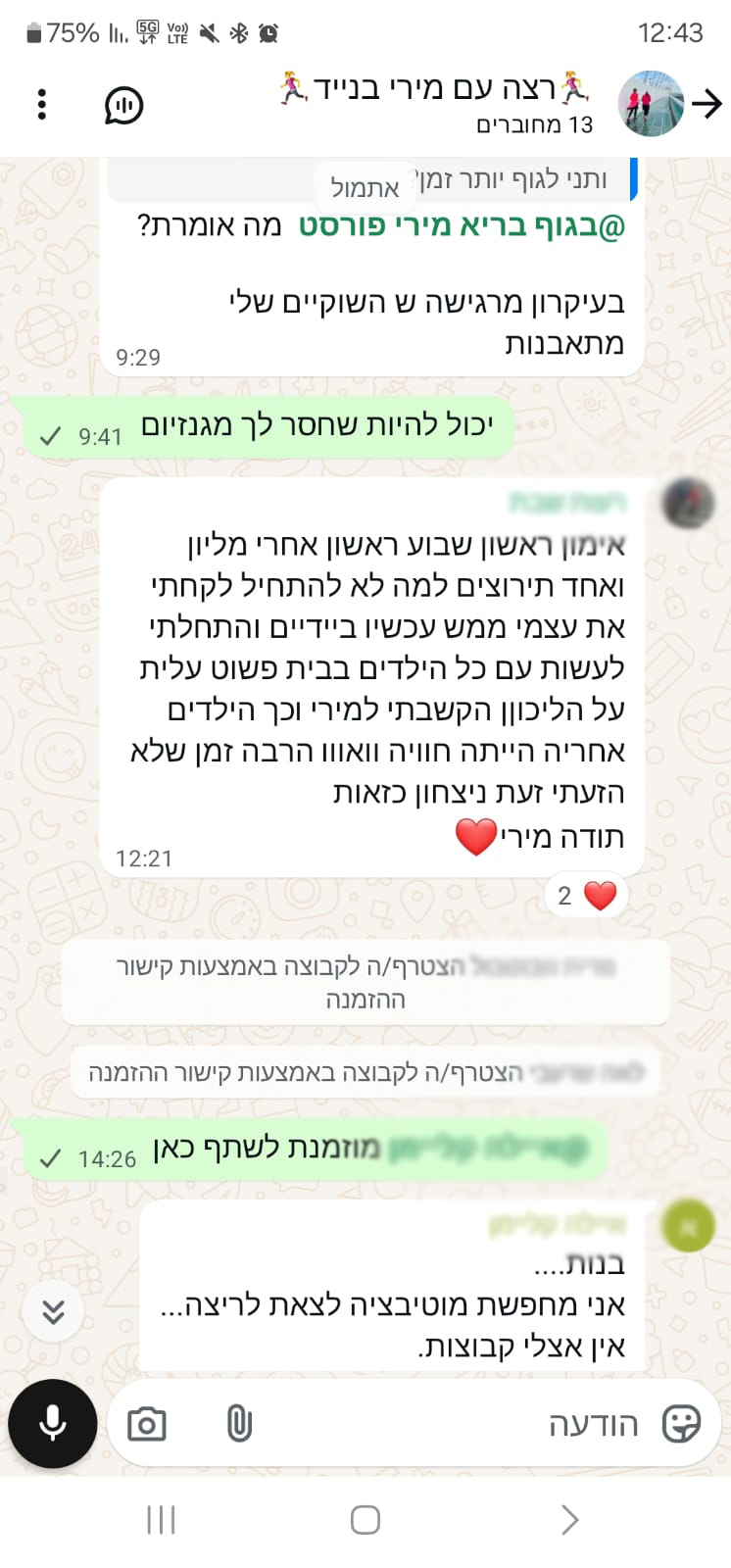
Task: Go back using the header arrow
Action: coord(706,103)
